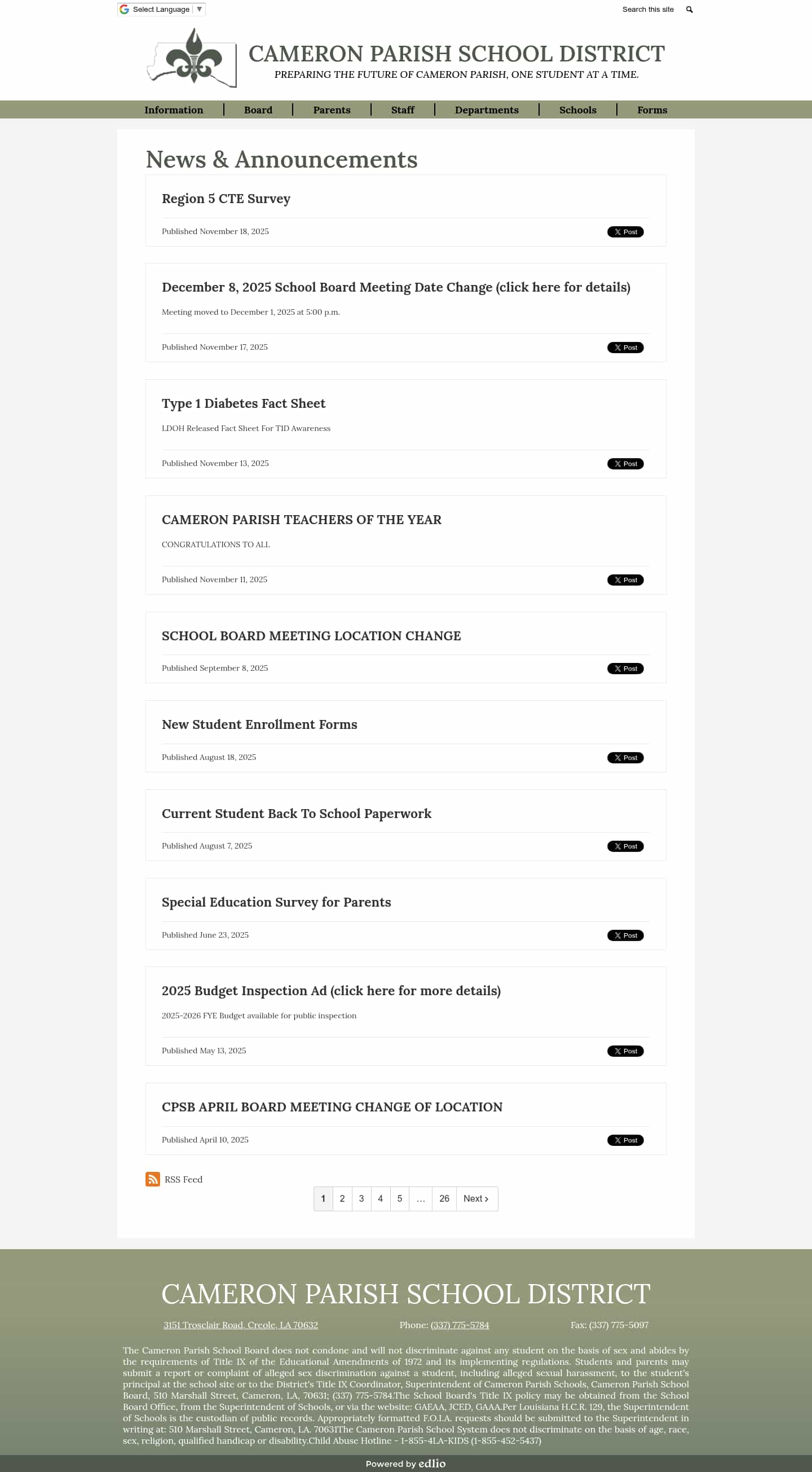Tap the search magnifier icon
The height and width of the screenshot is (1472, 812).
click(689, 10)
